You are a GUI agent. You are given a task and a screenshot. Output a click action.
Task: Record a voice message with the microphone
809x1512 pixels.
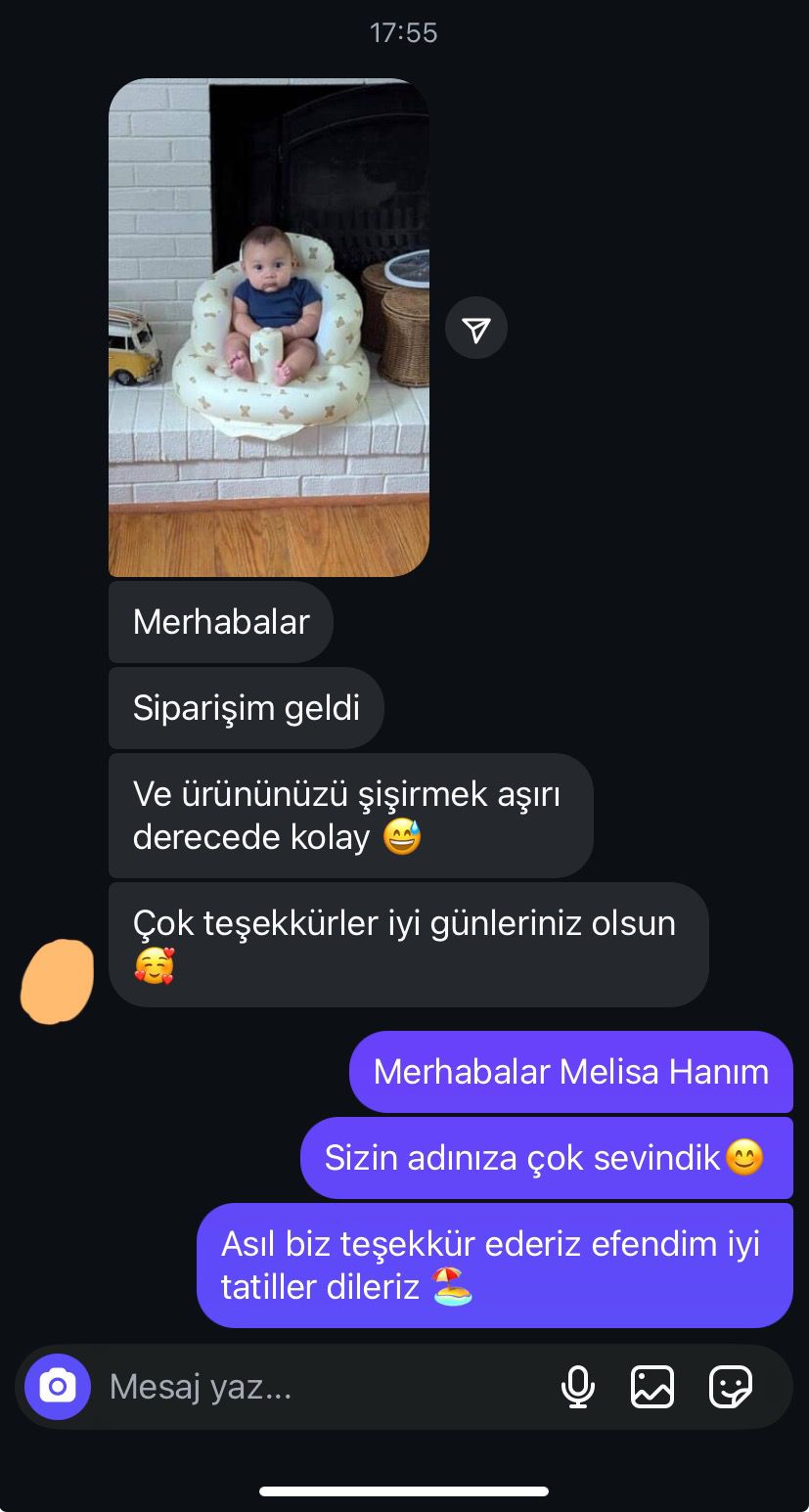pos(577,1386)
